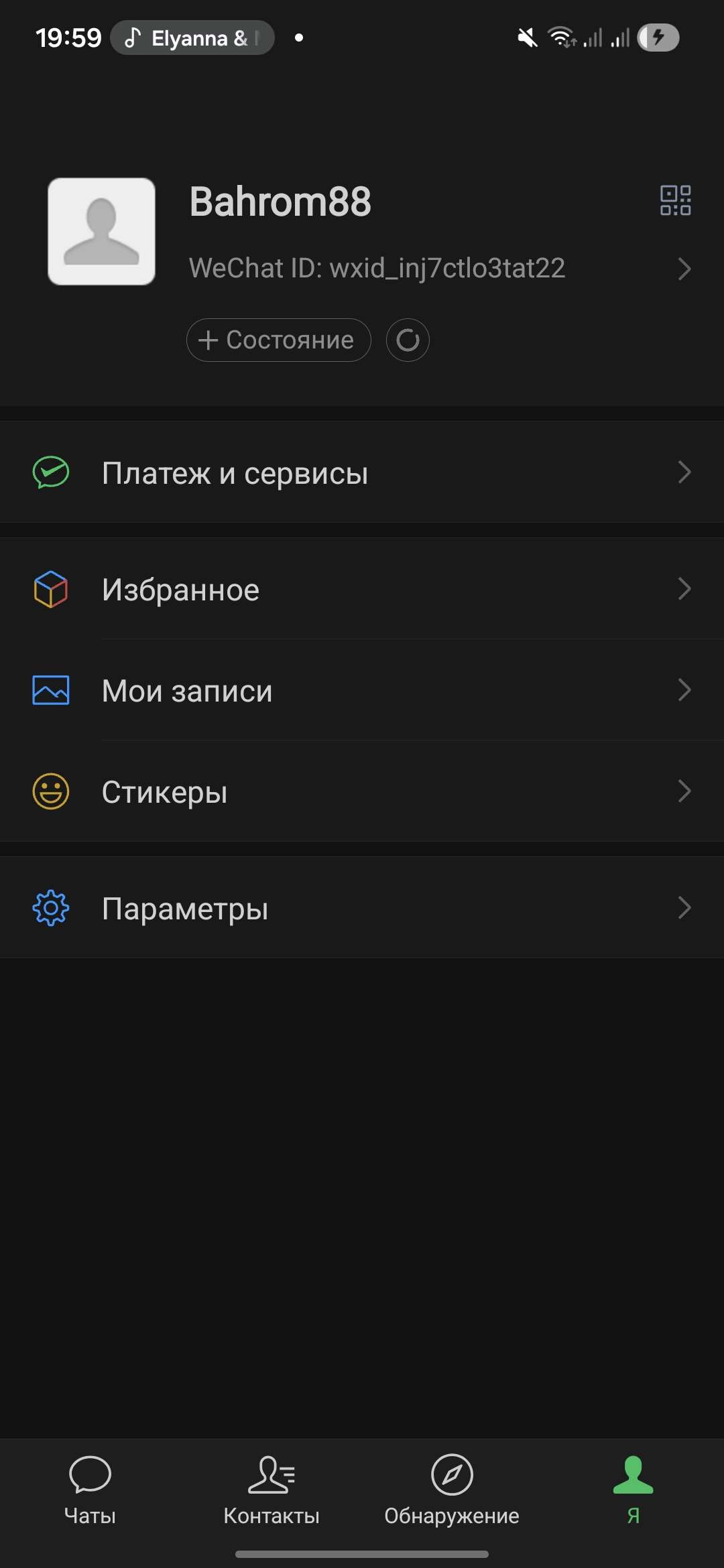Open the Стикеры gallery
The width and height of the screenshot is (724, 1568).
pyautogui.click(x=362, y=791)
